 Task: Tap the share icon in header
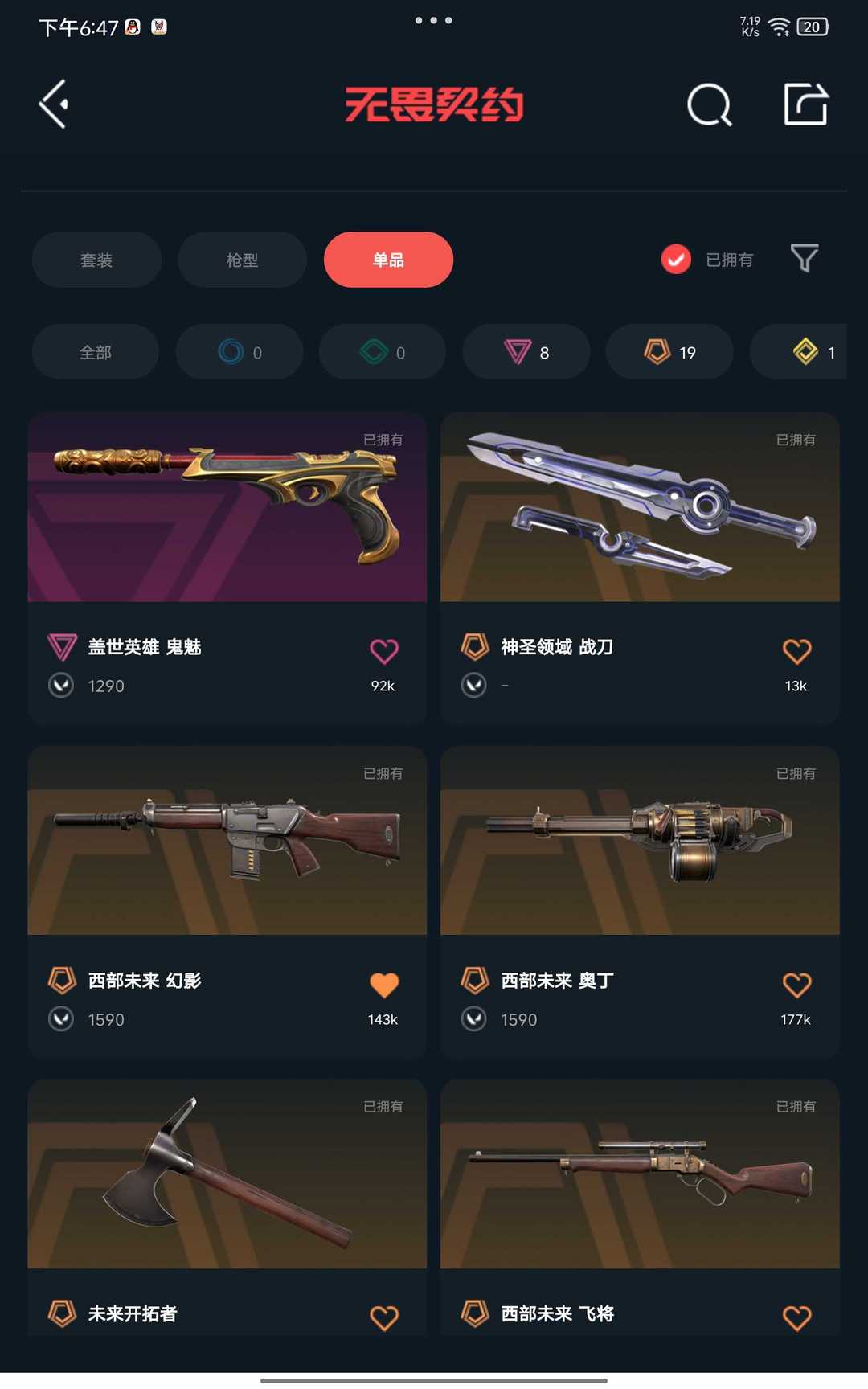[x=806, y=104]
